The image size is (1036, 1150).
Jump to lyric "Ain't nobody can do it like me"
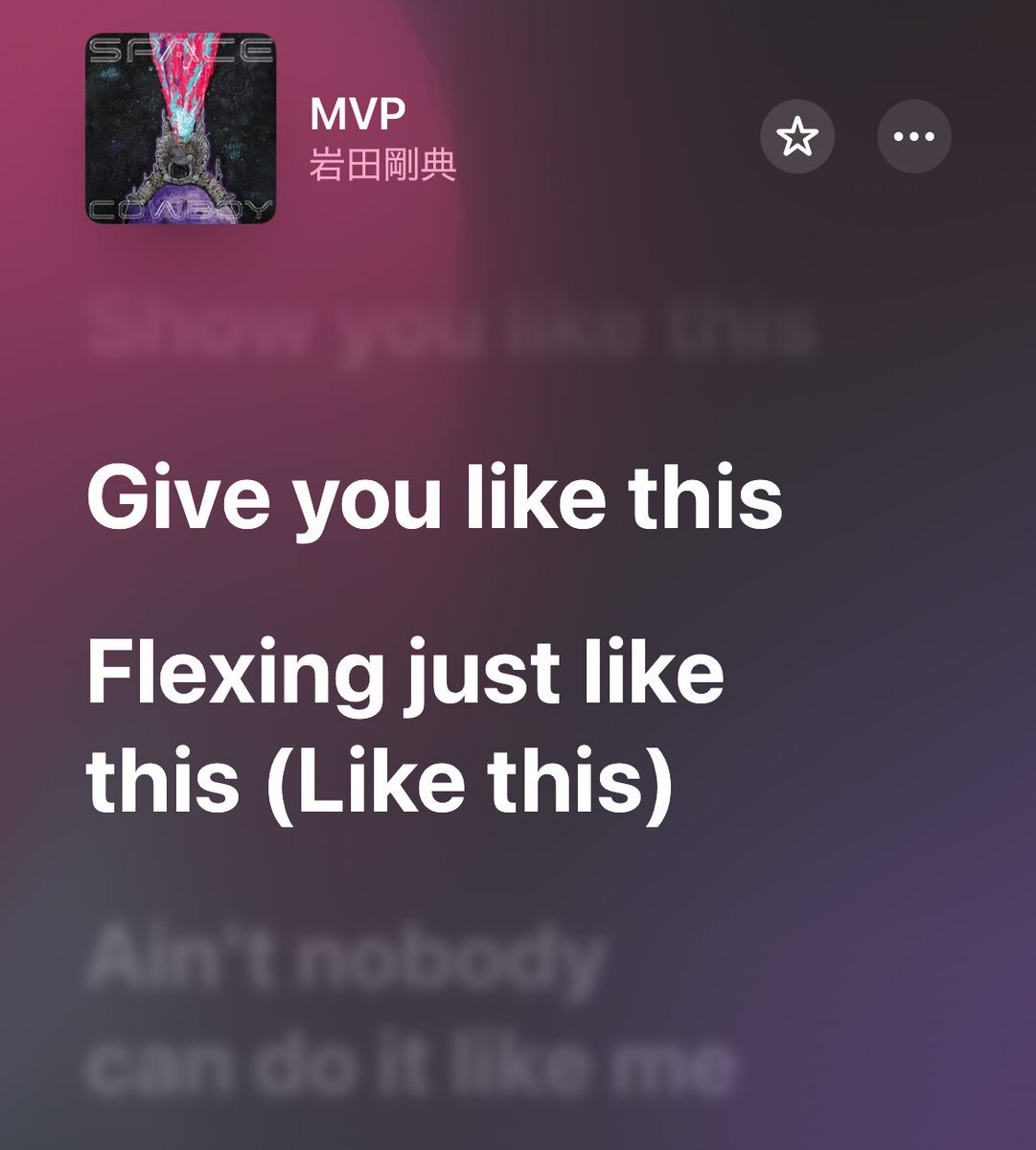point(410,1012)
